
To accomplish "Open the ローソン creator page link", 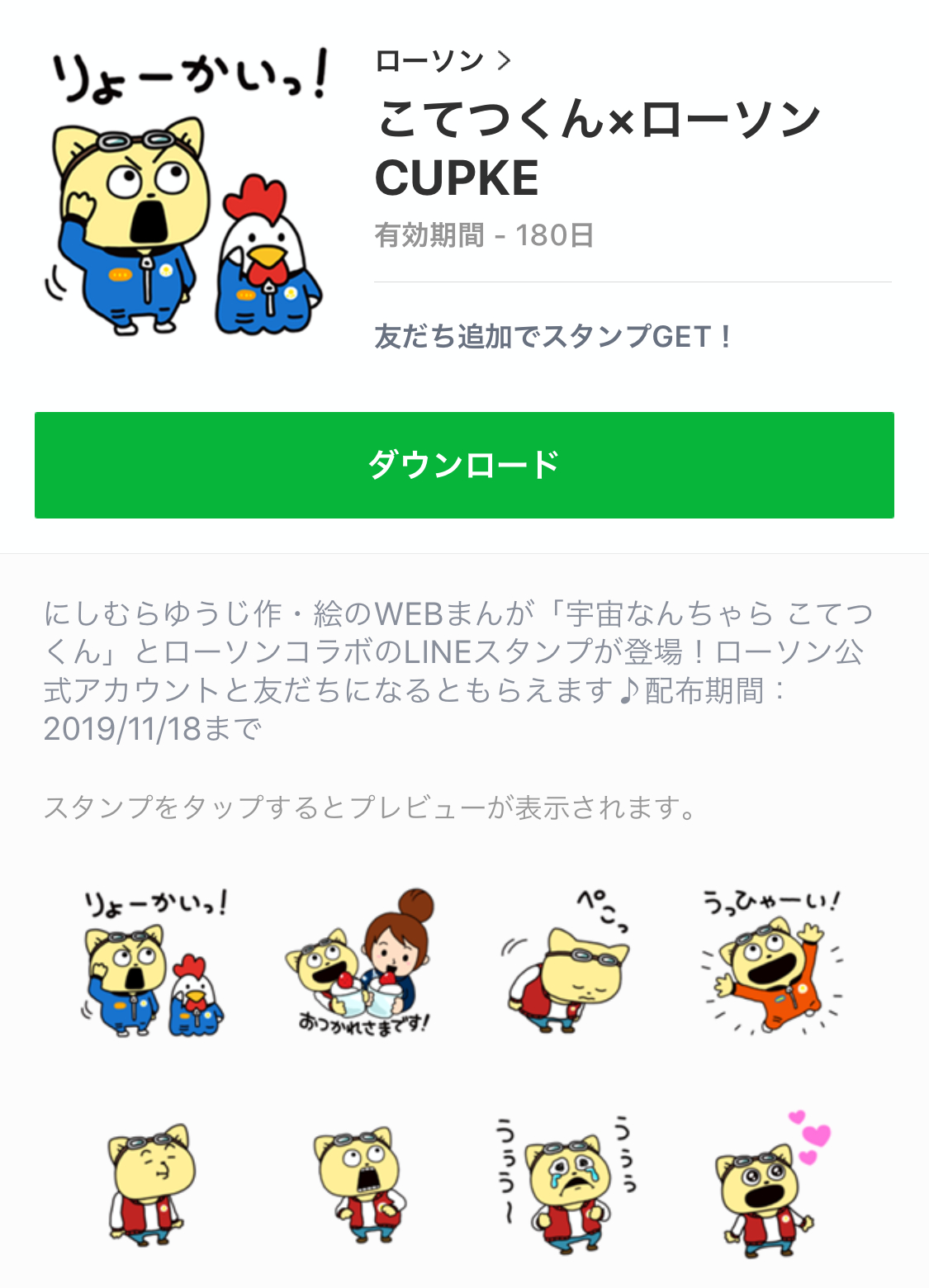I will click(x=442, y=61).
